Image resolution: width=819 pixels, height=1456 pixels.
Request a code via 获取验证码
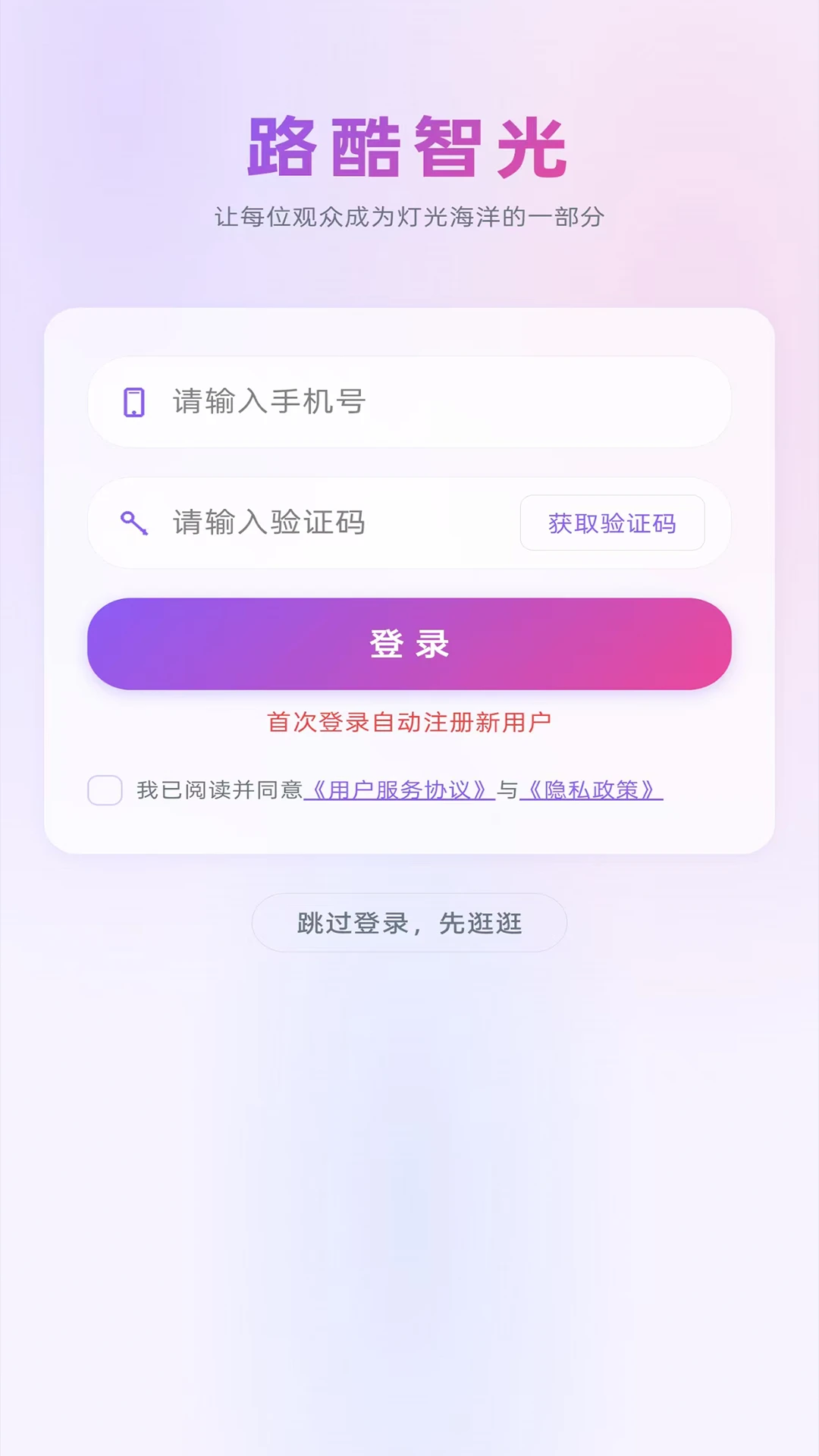pyautogui.click(x=612, y=523)
